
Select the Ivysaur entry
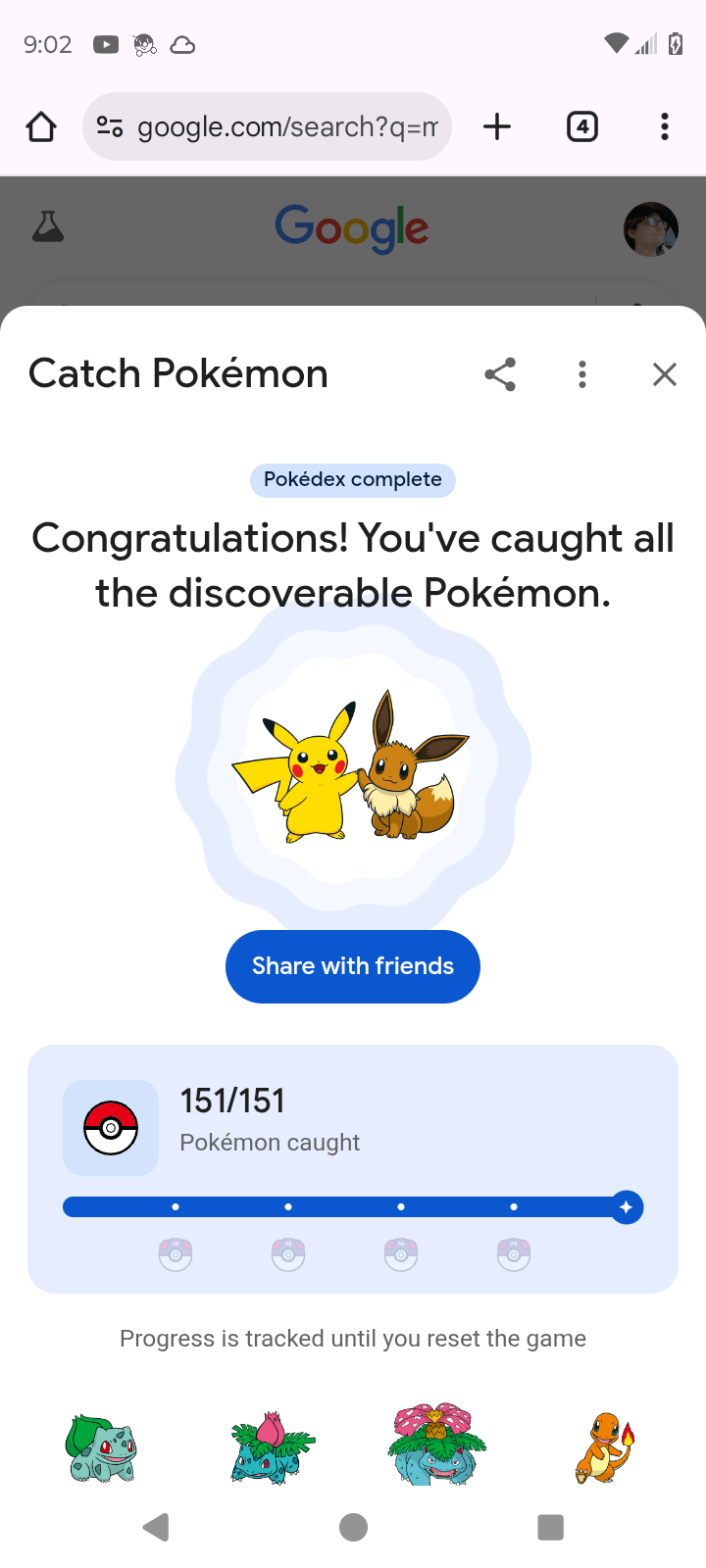point(273,1448)
